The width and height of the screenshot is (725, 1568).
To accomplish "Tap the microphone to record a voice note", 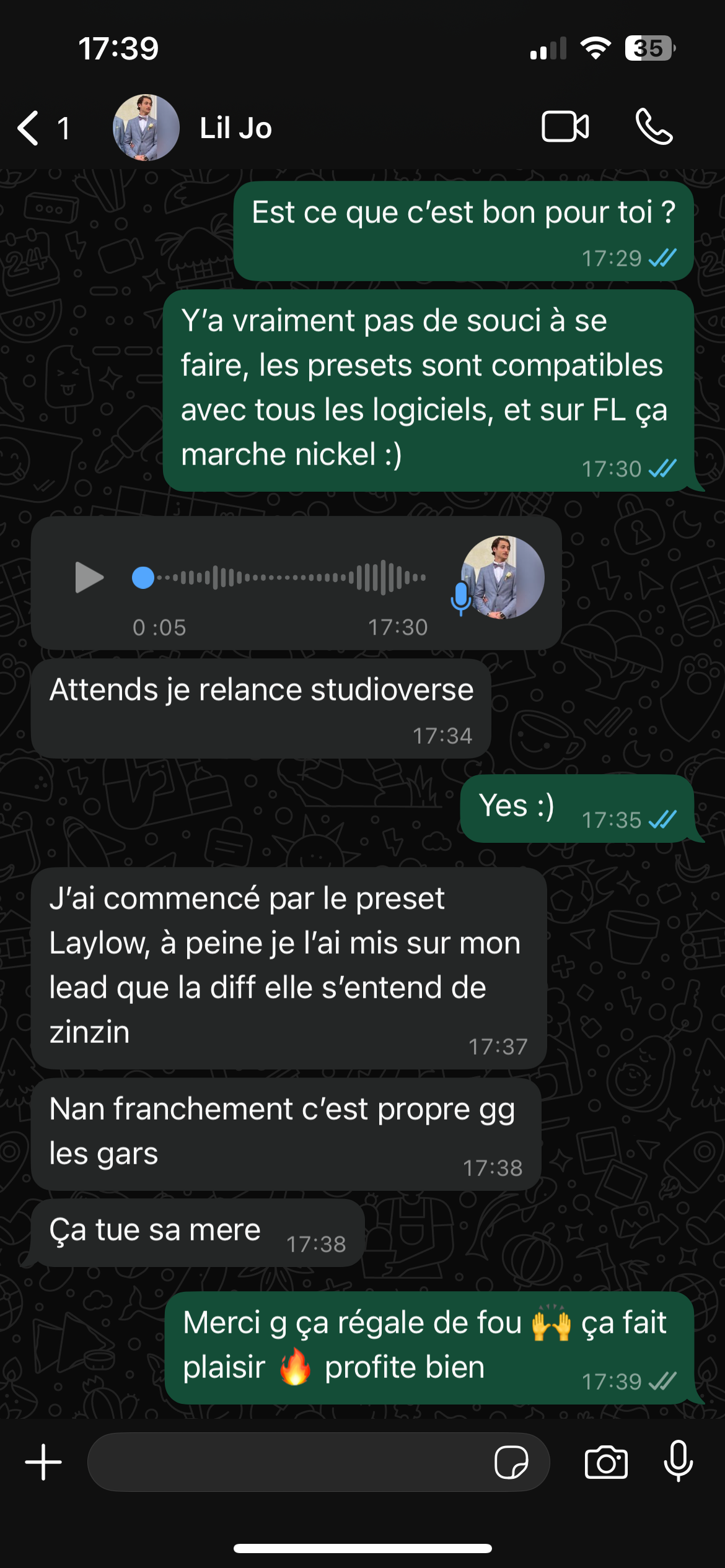I will point(678,1461).
